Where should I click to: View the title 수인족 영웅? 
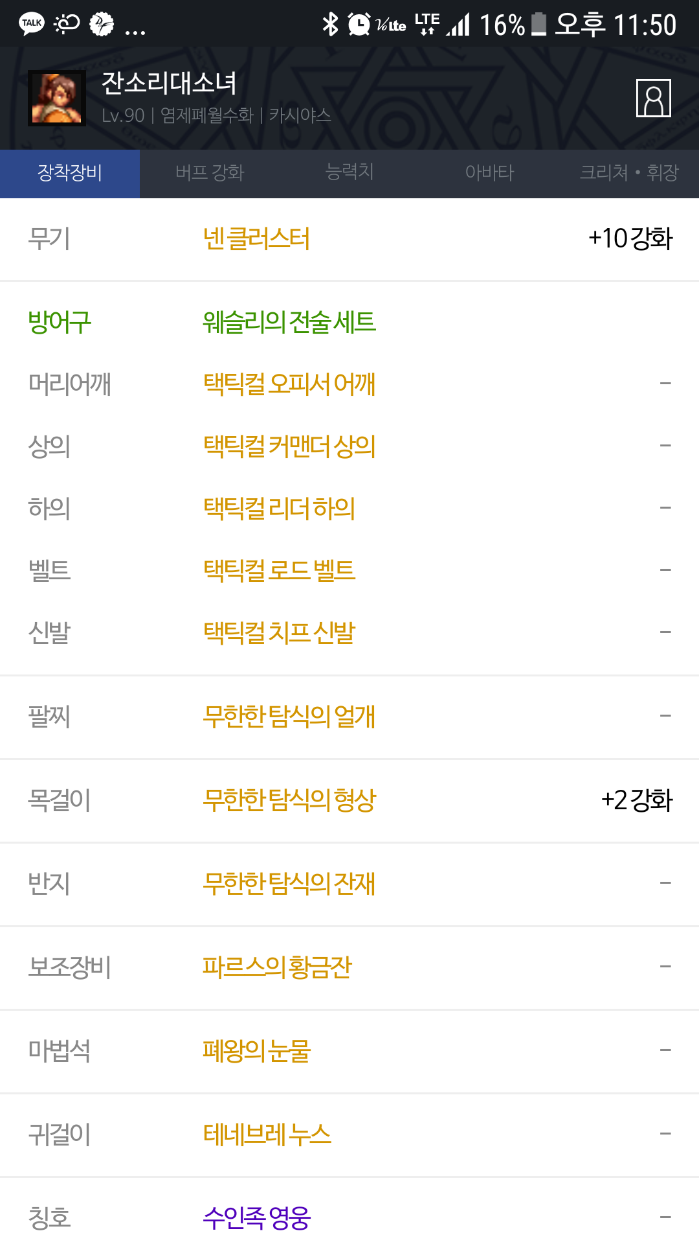256,1217
